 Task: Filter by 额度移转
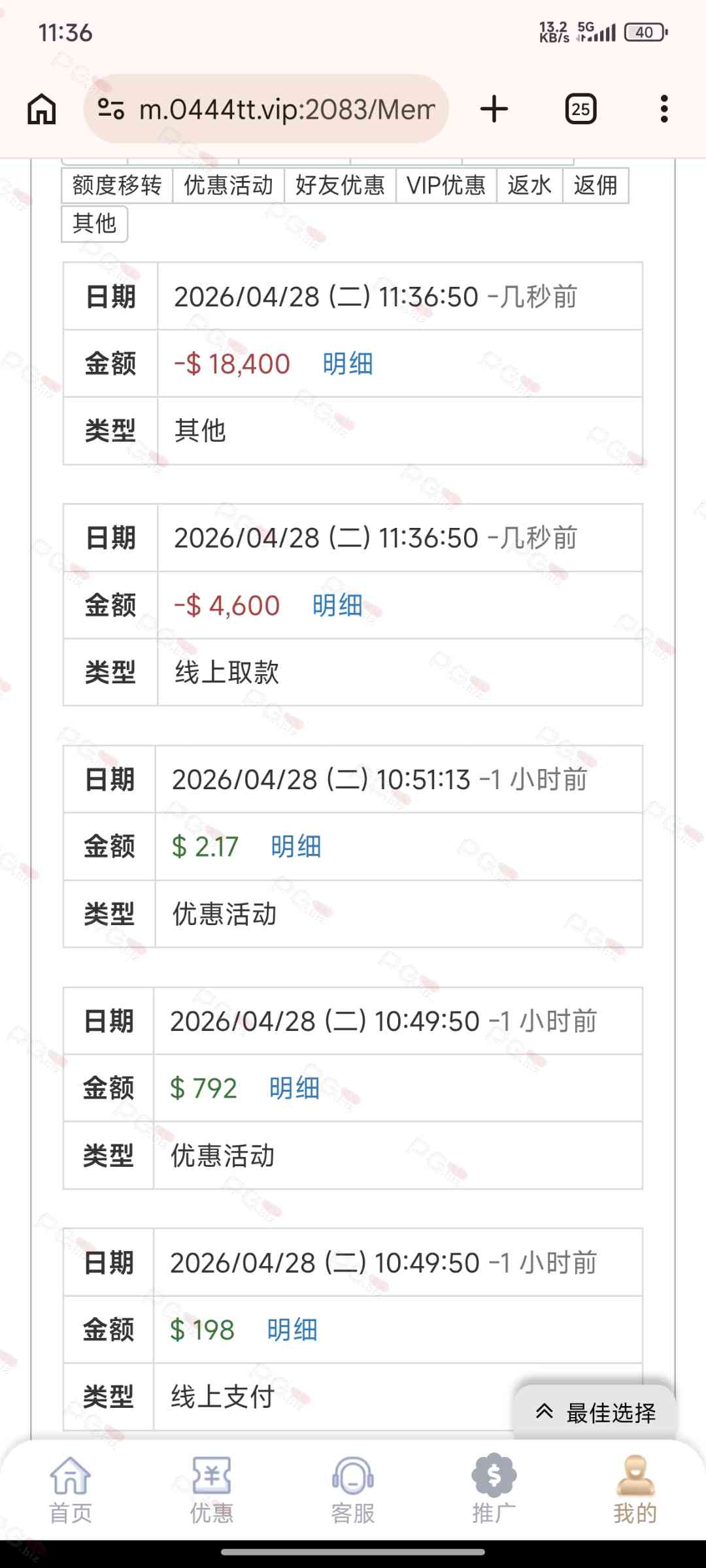[x=117, y=186]
